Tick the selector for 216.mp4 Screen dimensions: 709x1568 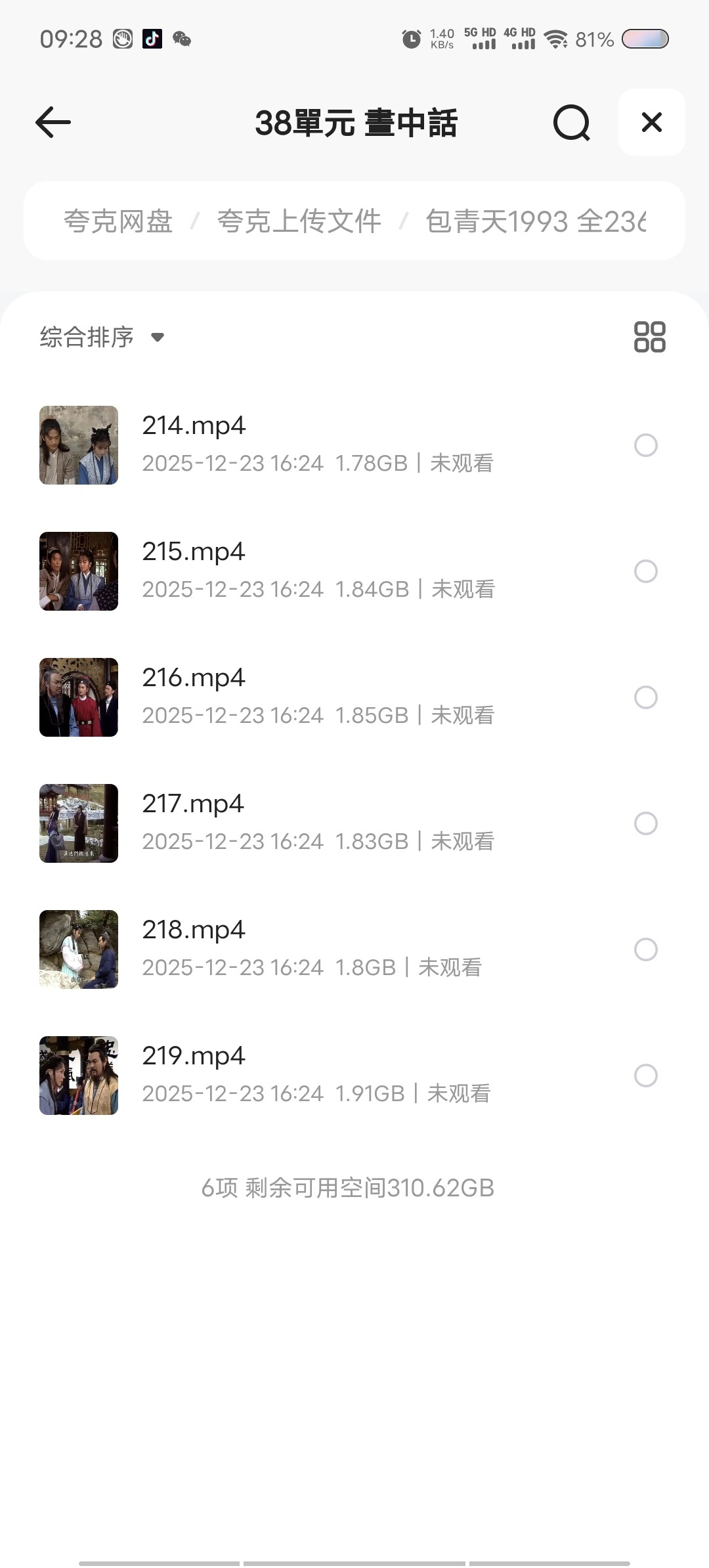[x=646, y=697]
